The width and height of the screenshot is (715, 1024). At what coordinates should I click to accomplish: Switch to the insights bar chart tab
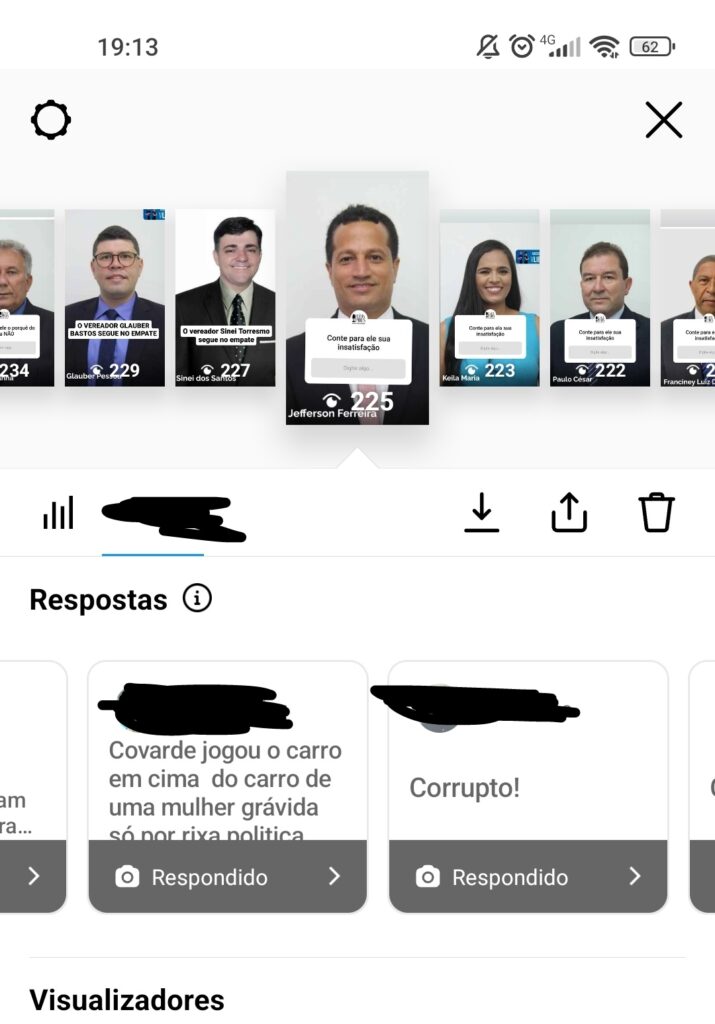point(58,514)
